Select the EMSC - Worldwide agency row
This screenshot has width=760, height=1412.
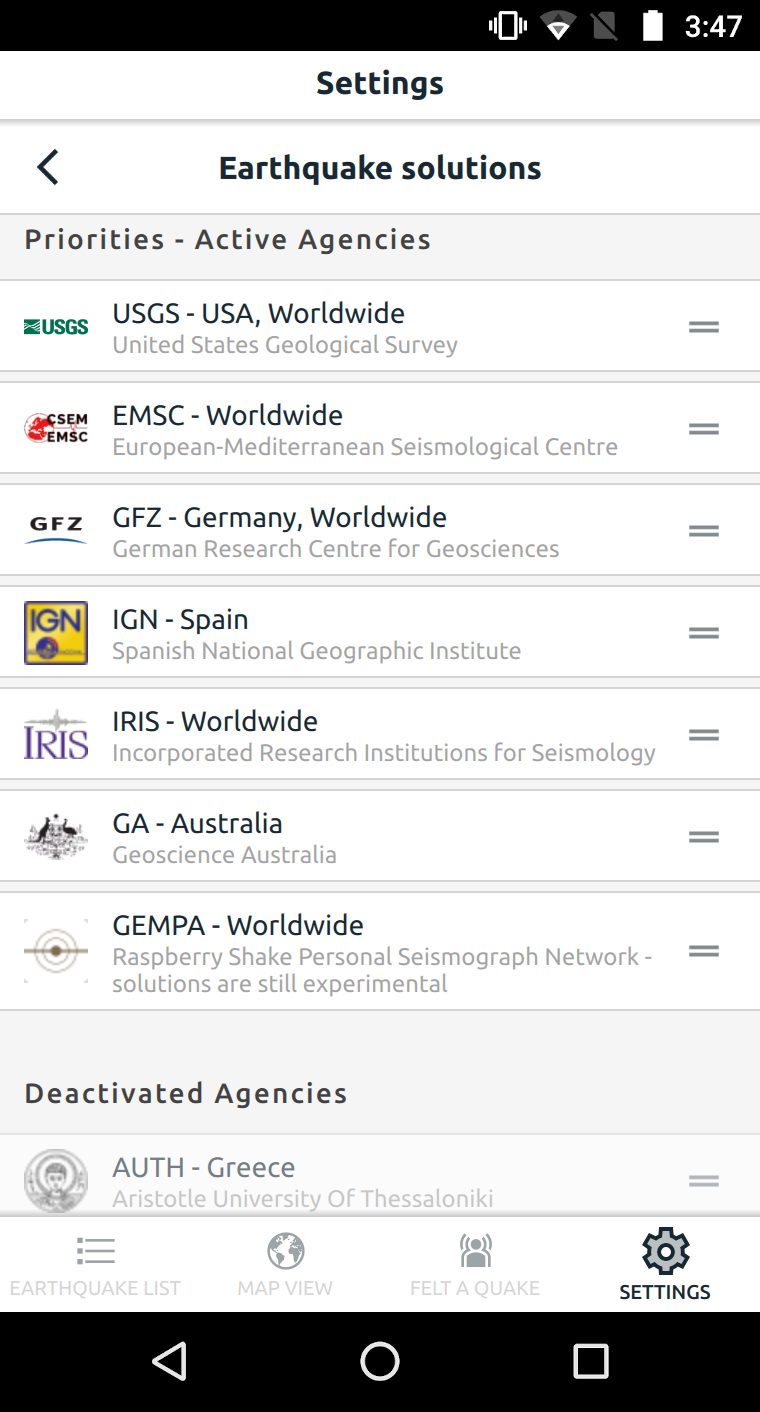380,428
